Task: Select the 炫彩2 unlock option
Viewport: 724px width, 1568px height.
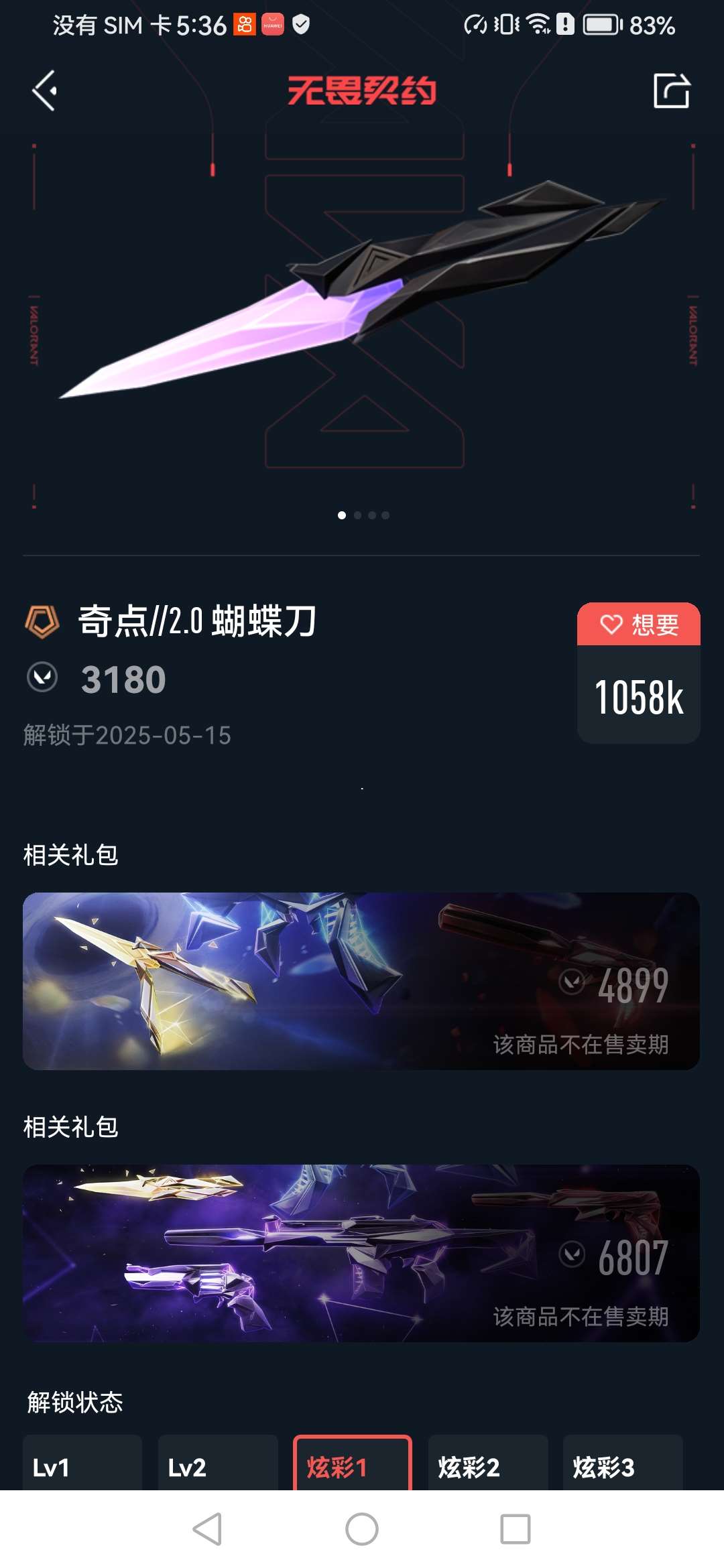Action: coord(489,1467)
